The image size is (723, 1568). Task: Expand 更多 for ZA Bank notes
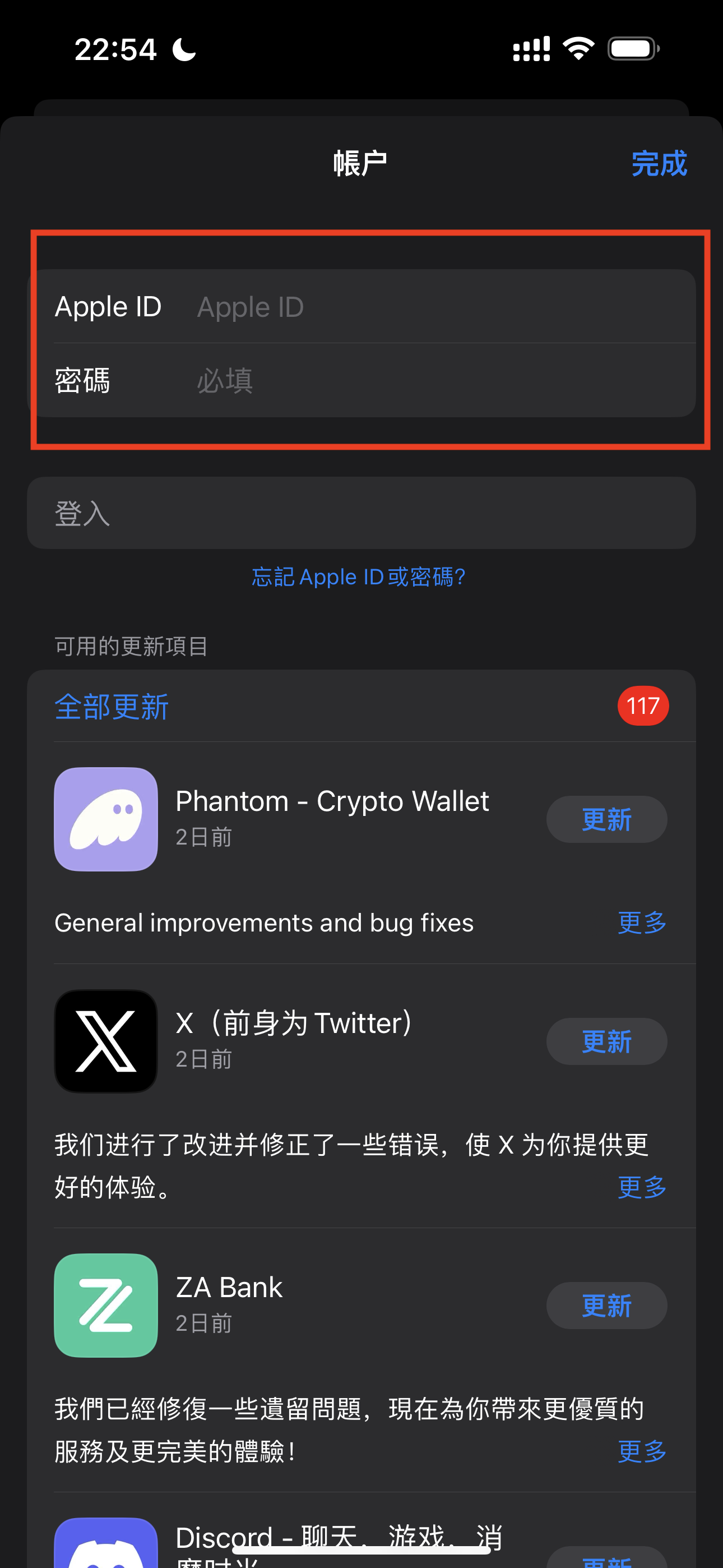(641, 1452)
